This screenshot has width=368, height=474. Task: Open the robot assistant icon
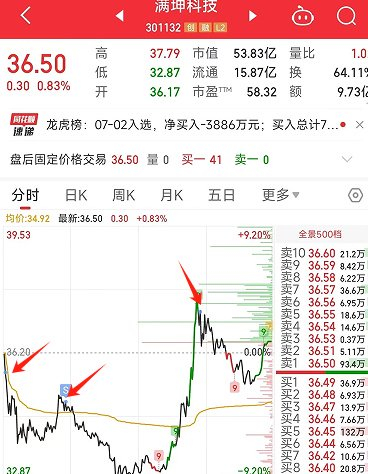pyautogui.click(x=303, y=15)
